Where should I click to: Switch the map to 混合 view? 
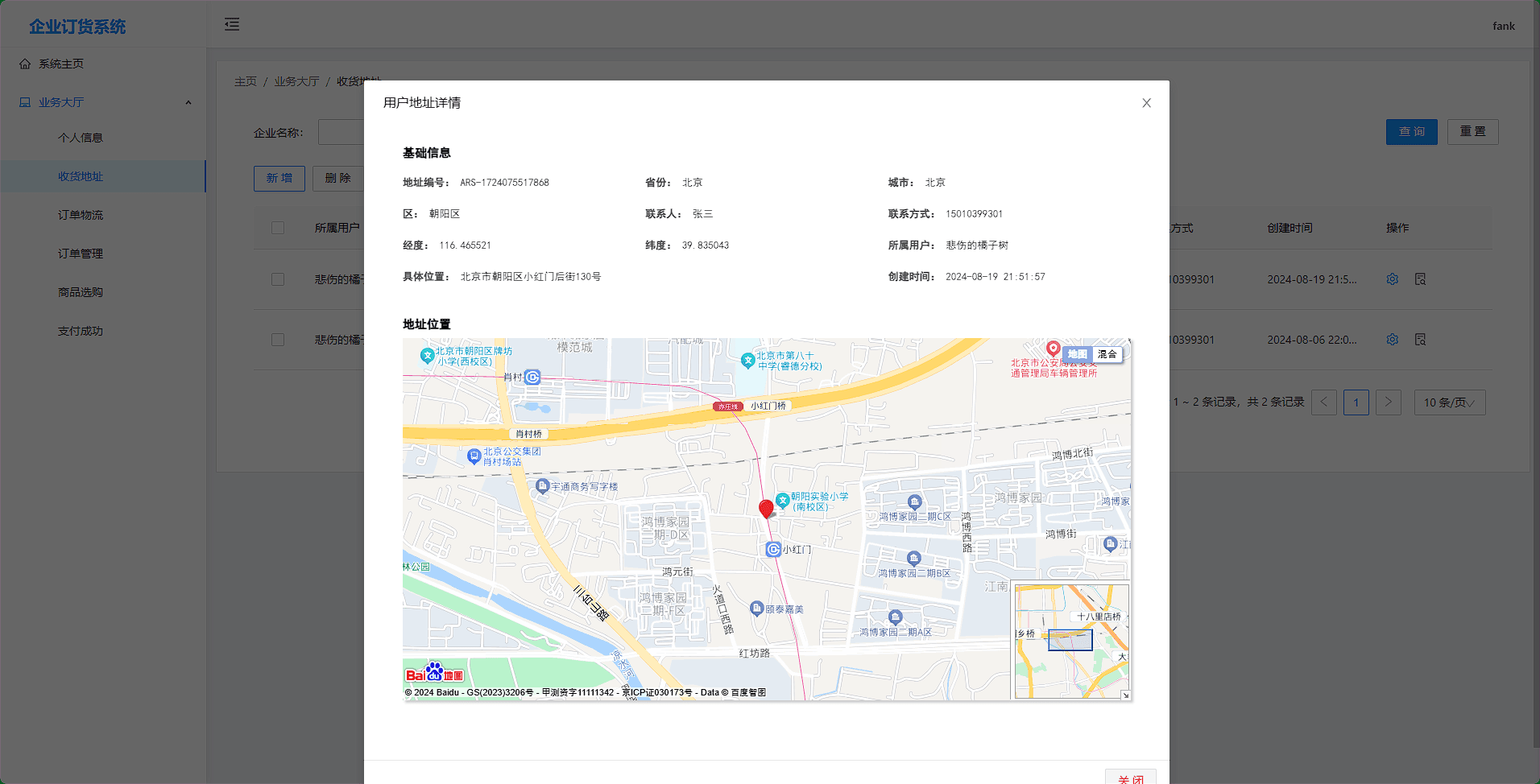click(1107, 354)
